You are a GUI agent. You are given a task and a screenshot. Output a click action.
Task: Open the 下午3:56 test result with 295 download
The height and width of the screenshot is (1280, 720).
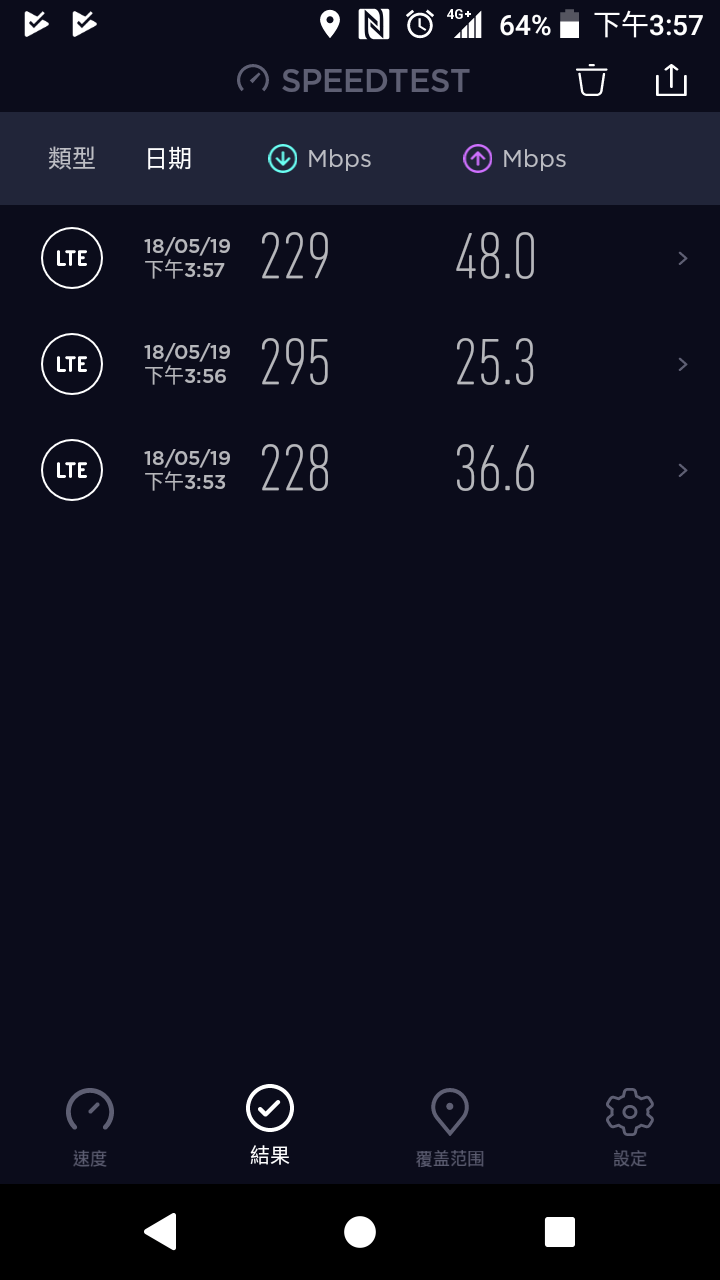click(360, 364)
